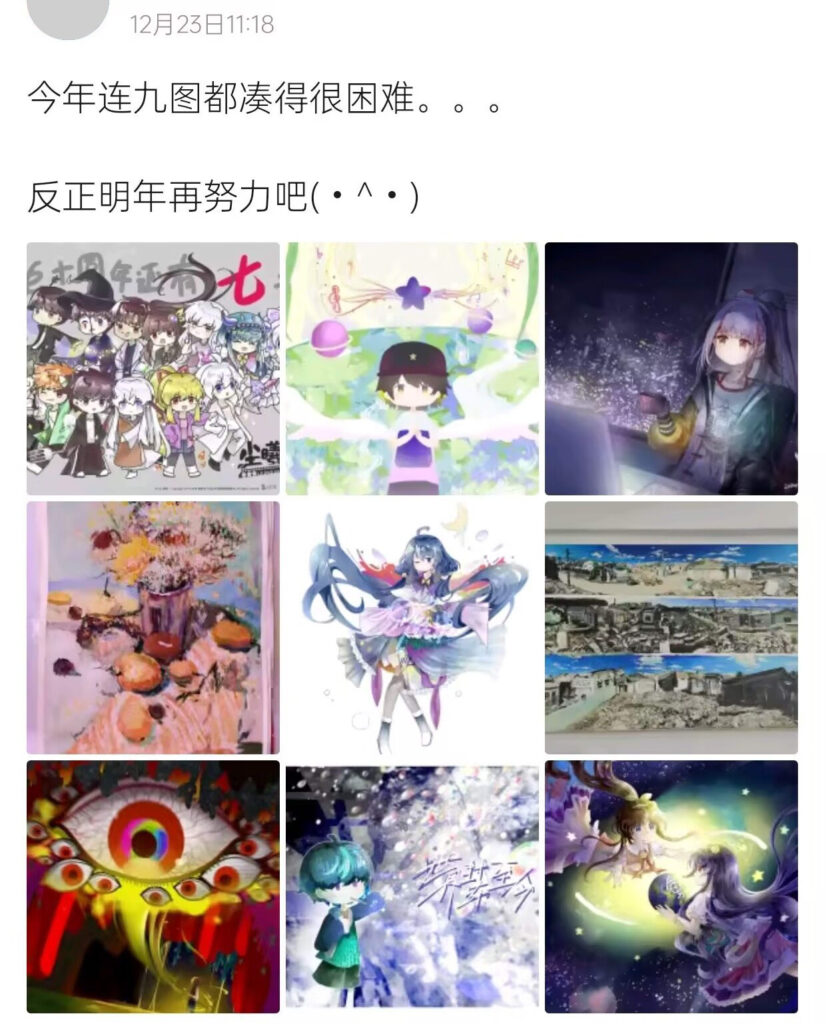View the flower still-life painting image

(x=153, y=627)
